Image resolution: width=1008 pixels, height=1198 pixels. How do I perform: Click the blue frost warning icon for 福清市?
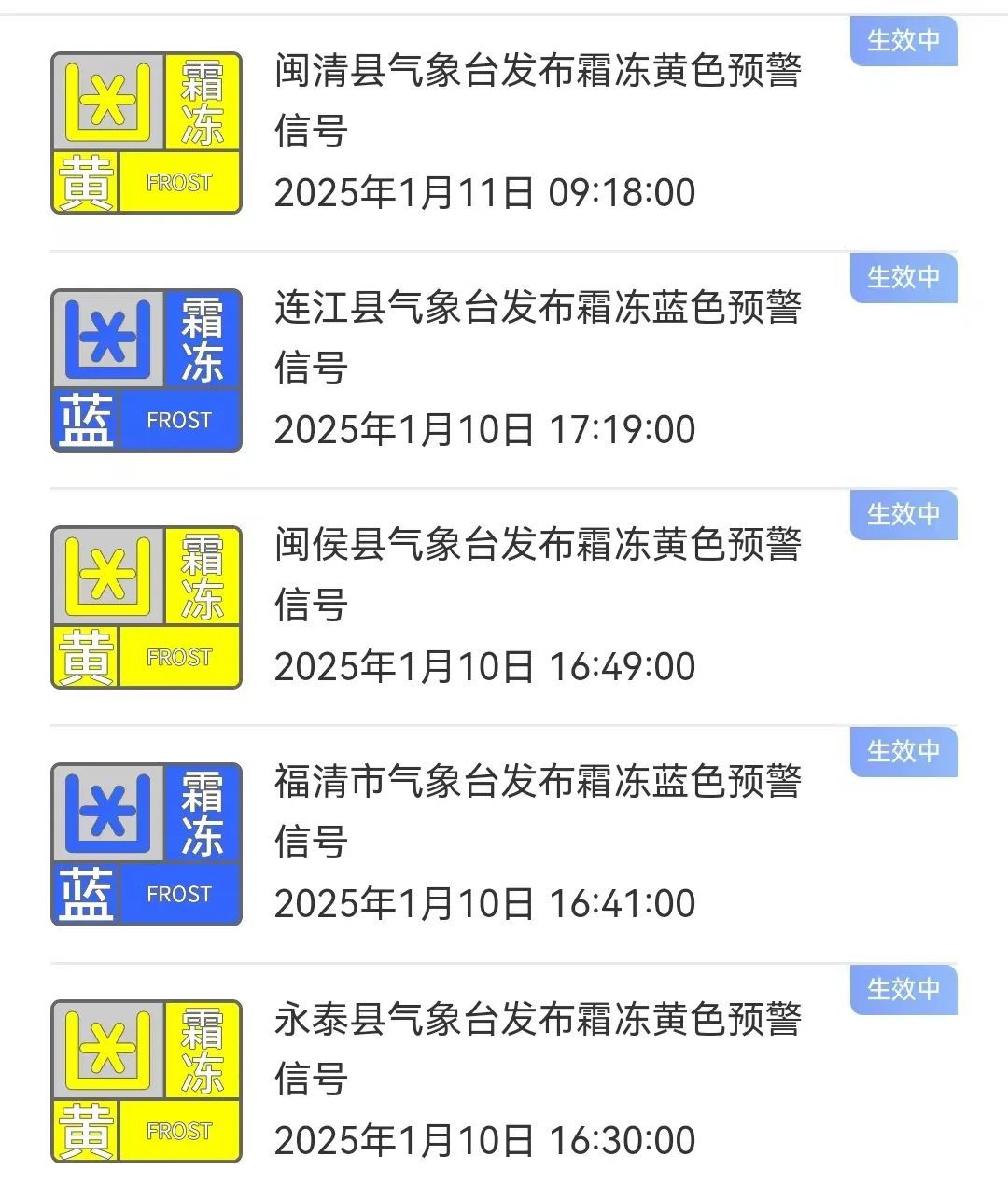145,842
